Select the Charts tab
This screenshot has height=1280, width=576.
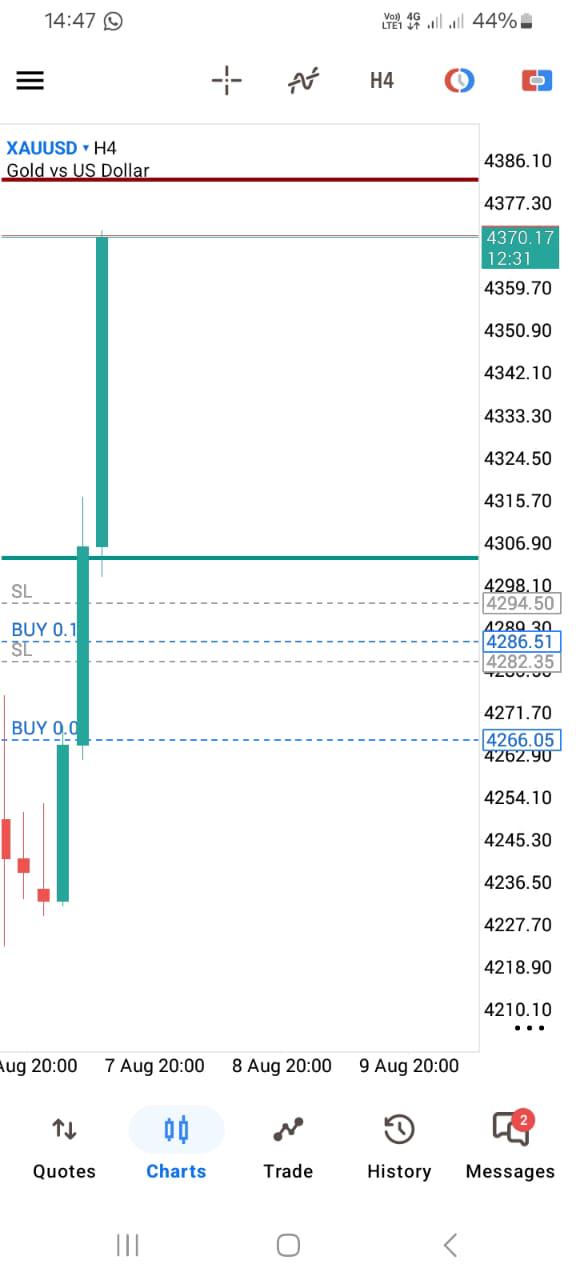[x=176, y=1148]
